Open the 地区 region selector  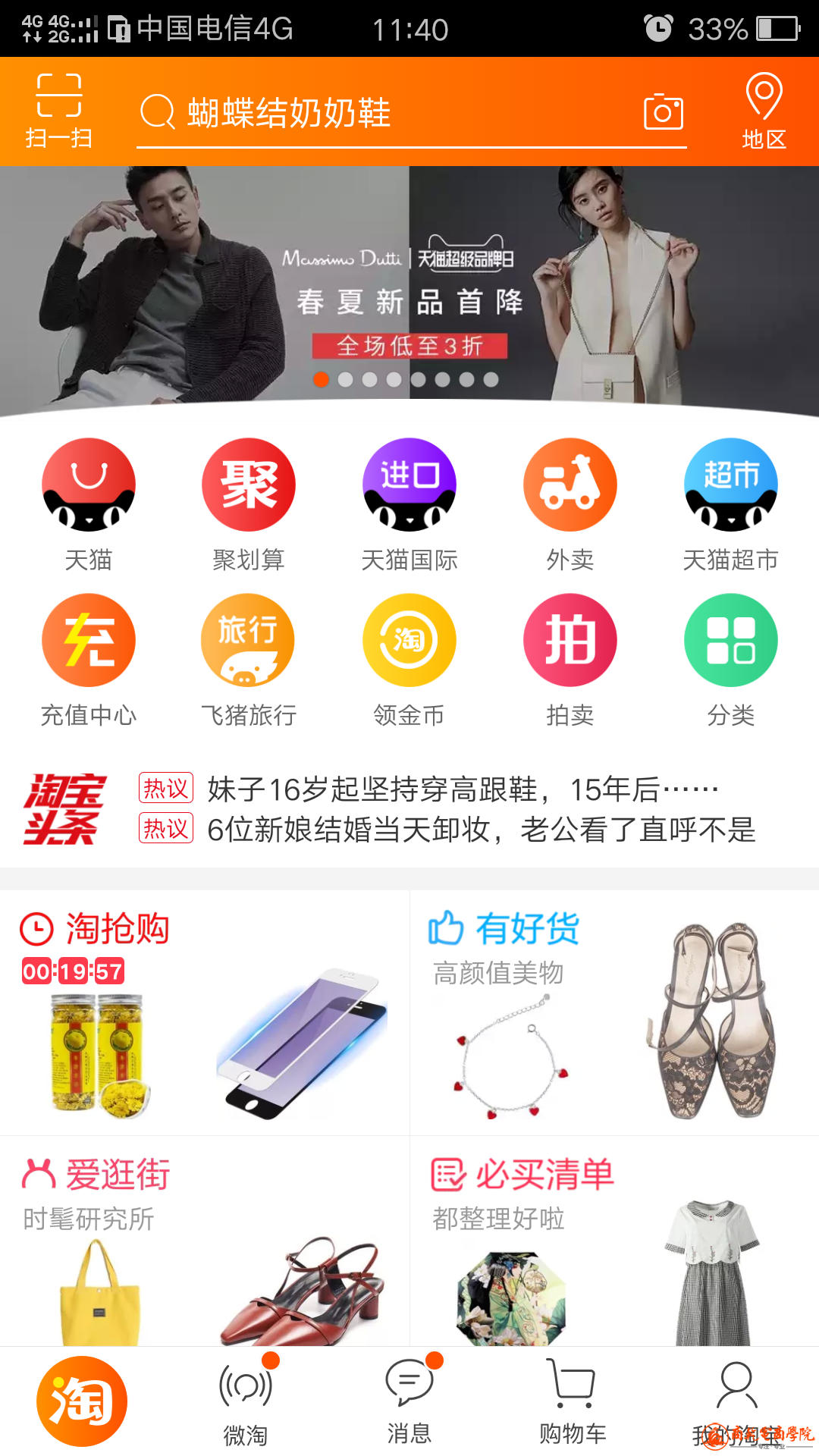coord(763,111)
